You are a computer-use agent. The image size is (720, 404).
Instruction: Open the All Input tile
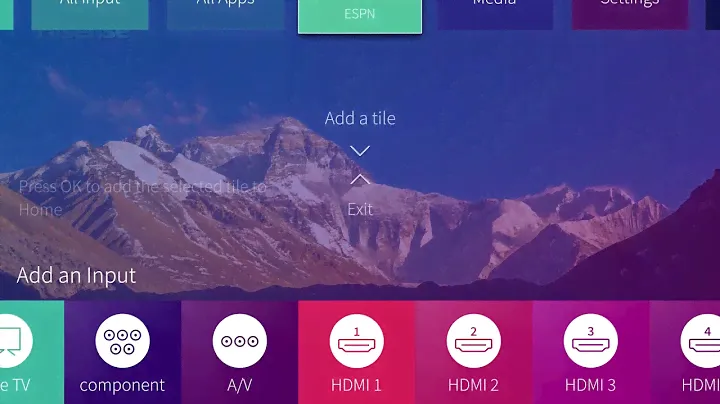[90, 12]
